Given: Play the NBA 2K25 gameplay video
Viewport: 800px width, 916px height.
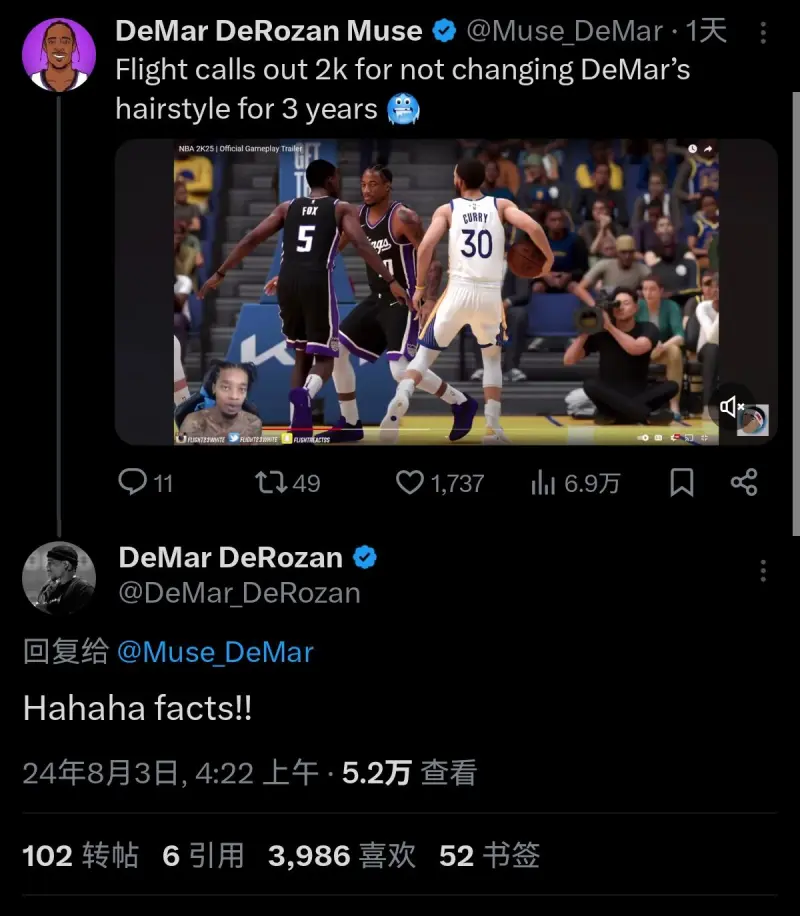Looking at the screenshot, I should pos(446,292).
